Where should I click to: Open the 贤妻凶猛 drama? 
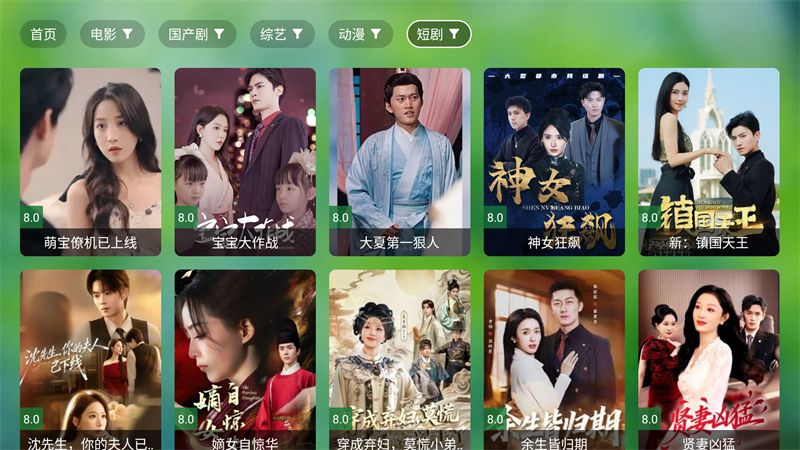(709, 360)
